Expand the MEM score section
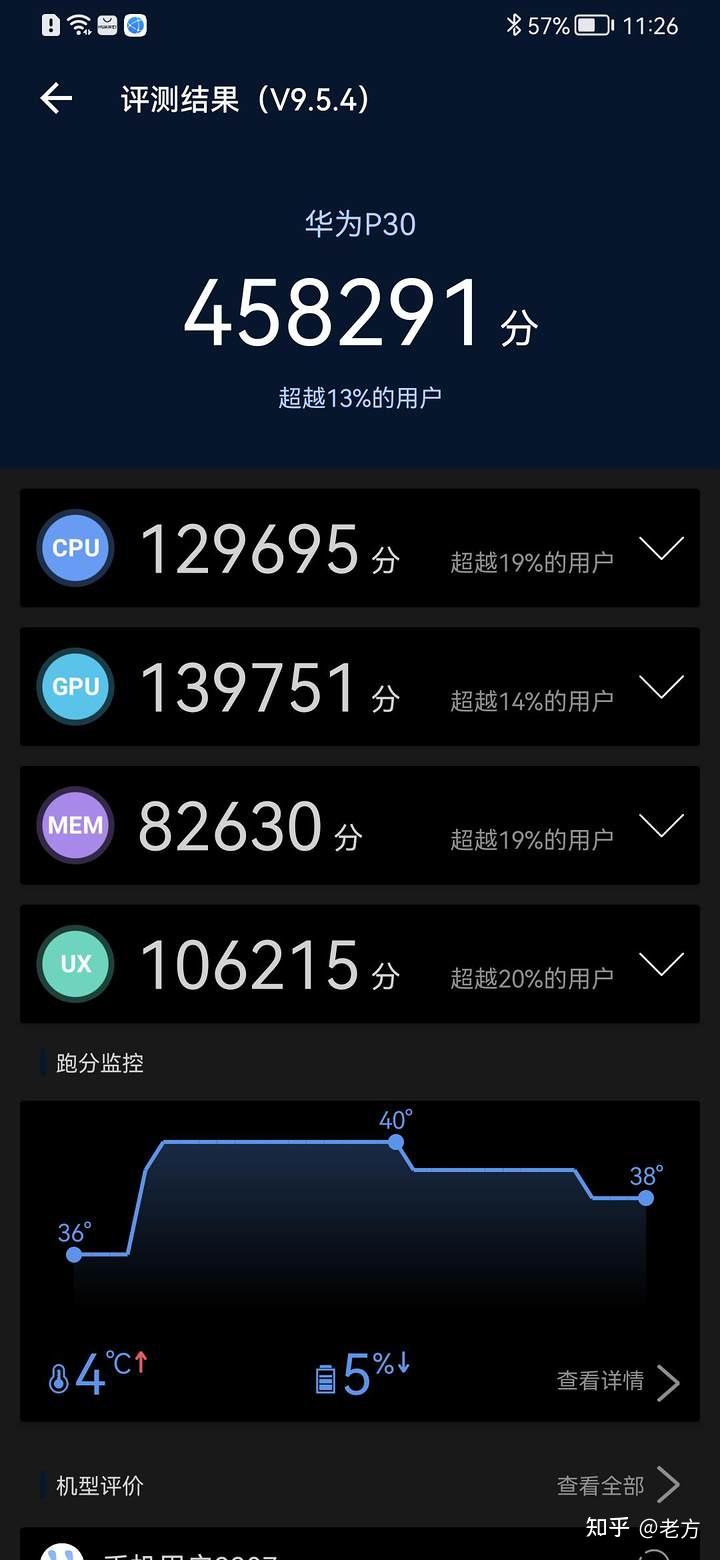This screenshot has height=1560, width=720. pyautogui.click(x=661, y=826)
